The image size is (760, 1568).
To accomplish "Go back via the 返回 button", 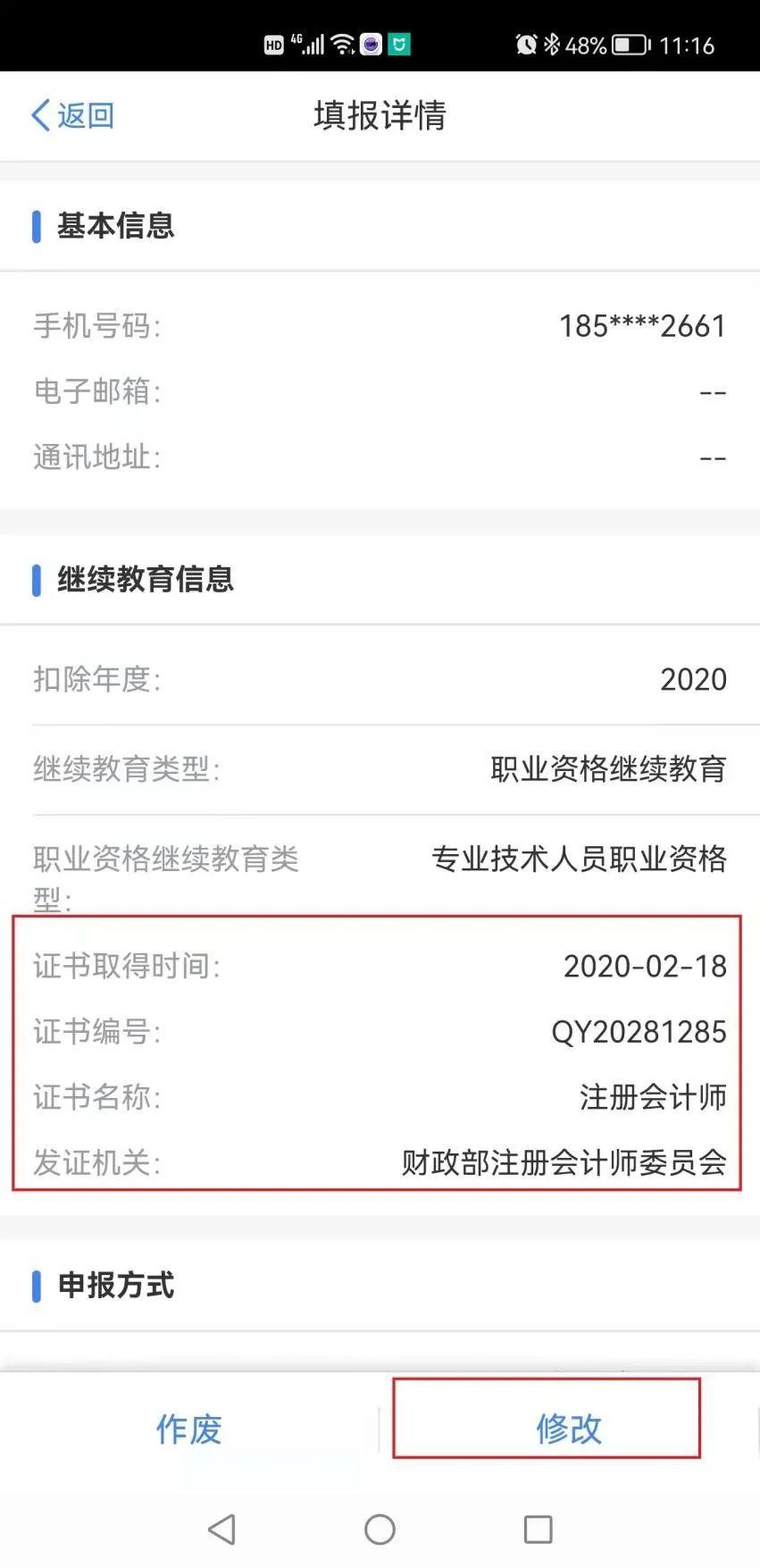I will [x=73, y=115].
